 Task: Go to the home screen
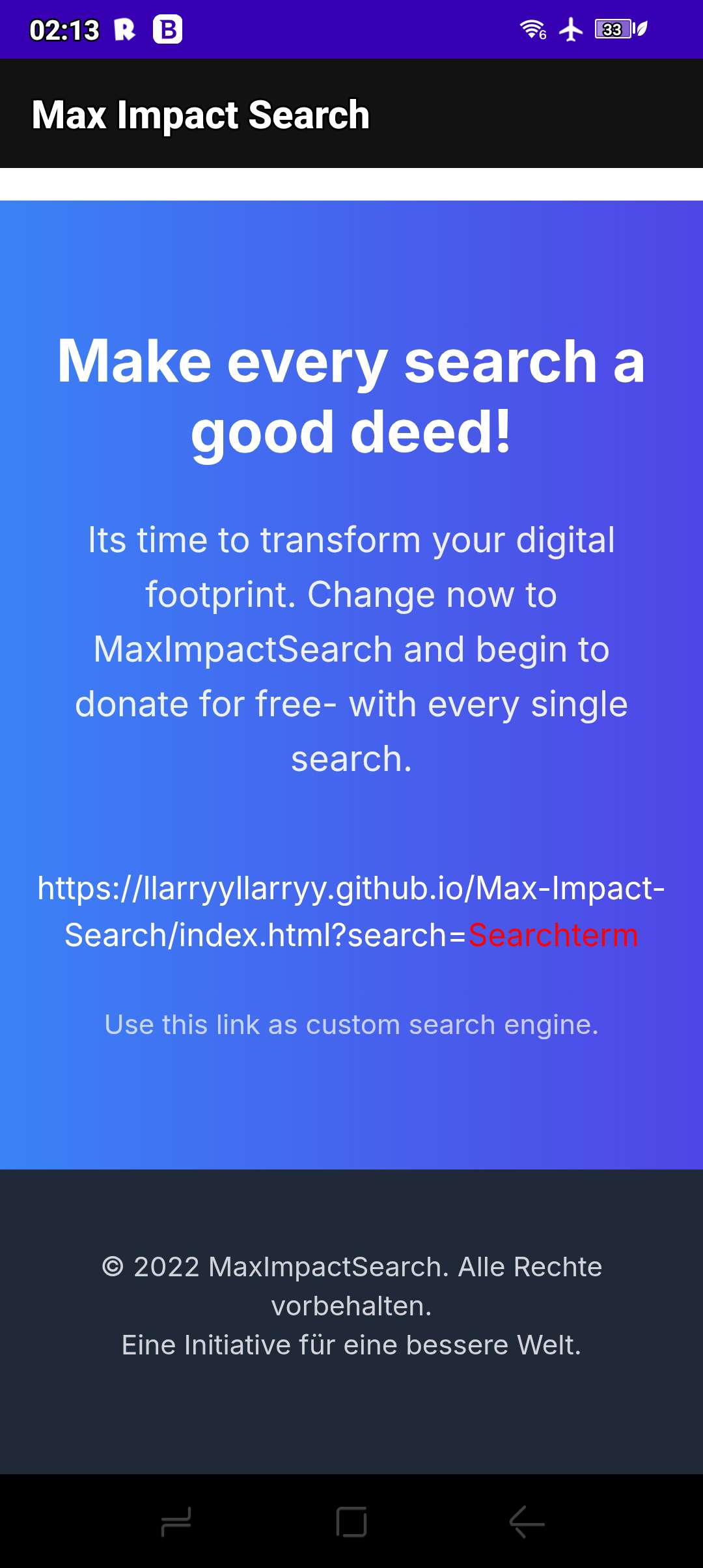point(351,1522)
